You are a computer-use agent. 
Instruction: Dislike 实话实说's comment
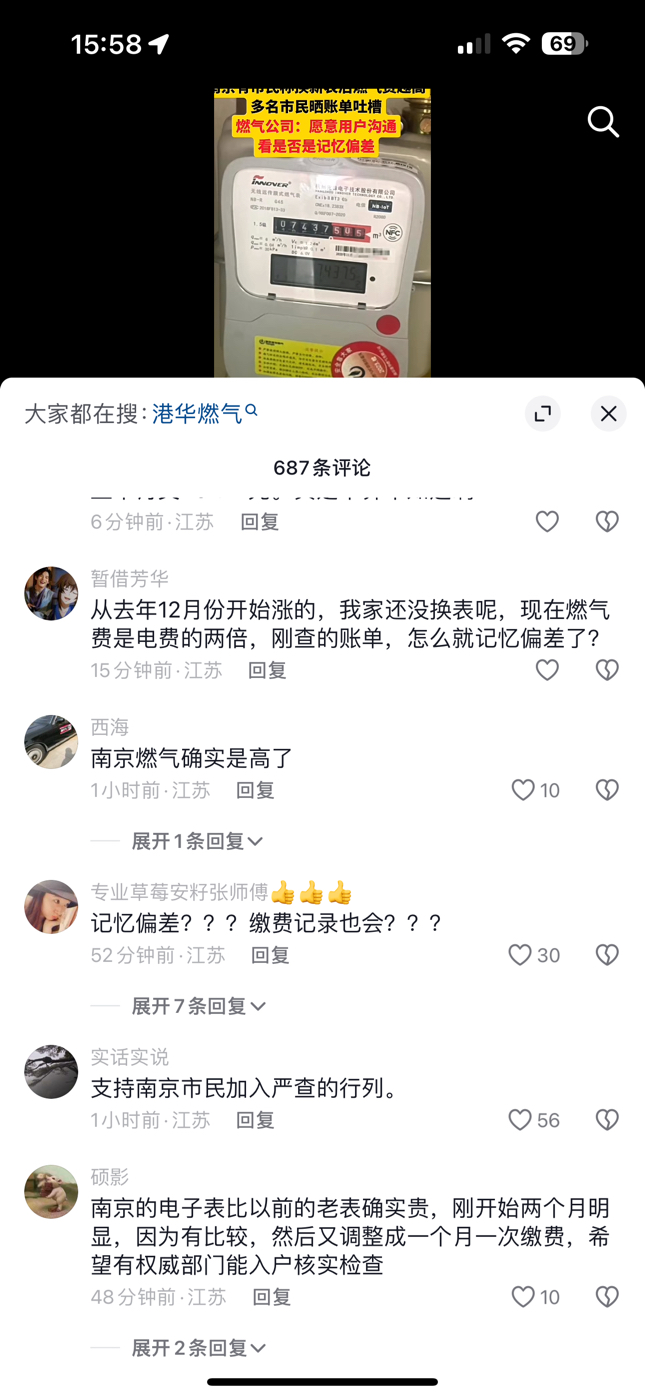point(607,1120)
